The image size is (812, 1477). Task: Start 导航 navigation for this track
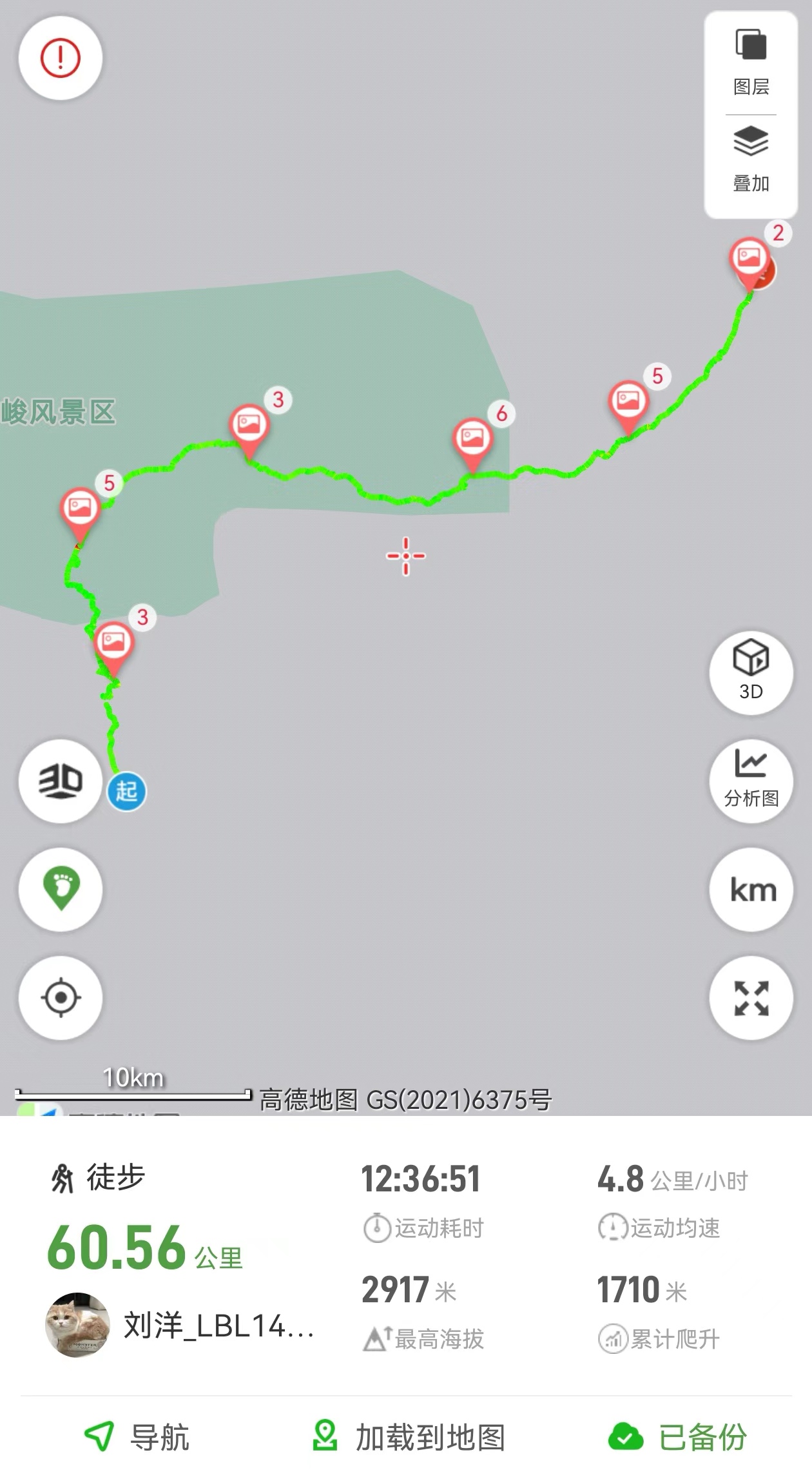[137, 1437]
